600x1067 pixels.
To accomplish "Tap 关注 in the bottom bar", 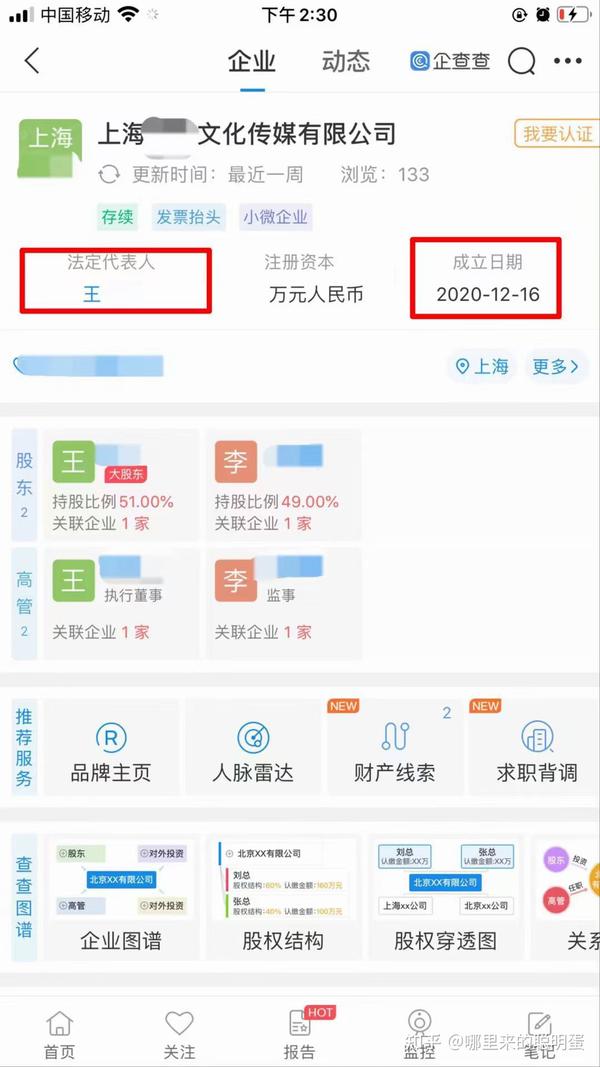I will (x=180, y=1033).
